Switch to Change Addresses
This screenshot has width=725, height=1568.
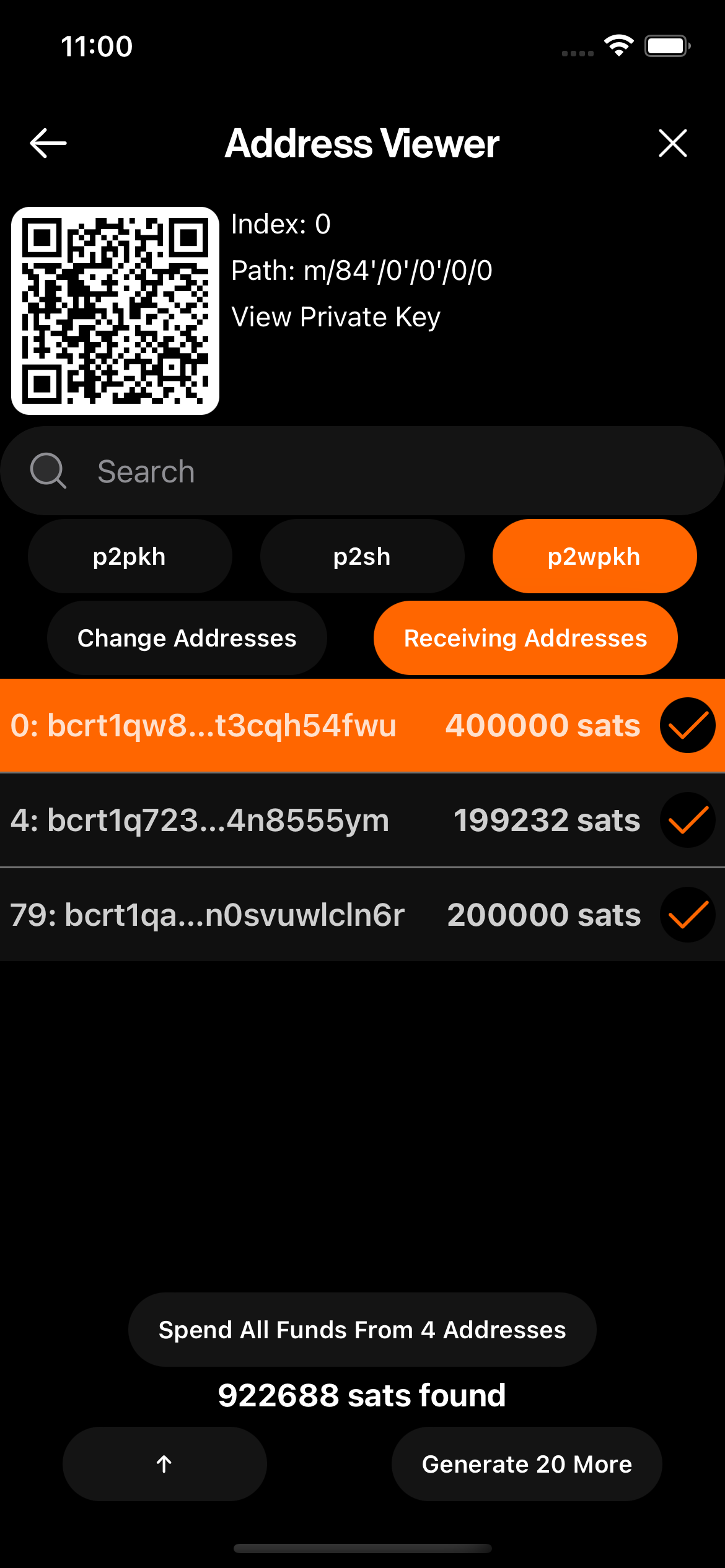tap(187, 638)
